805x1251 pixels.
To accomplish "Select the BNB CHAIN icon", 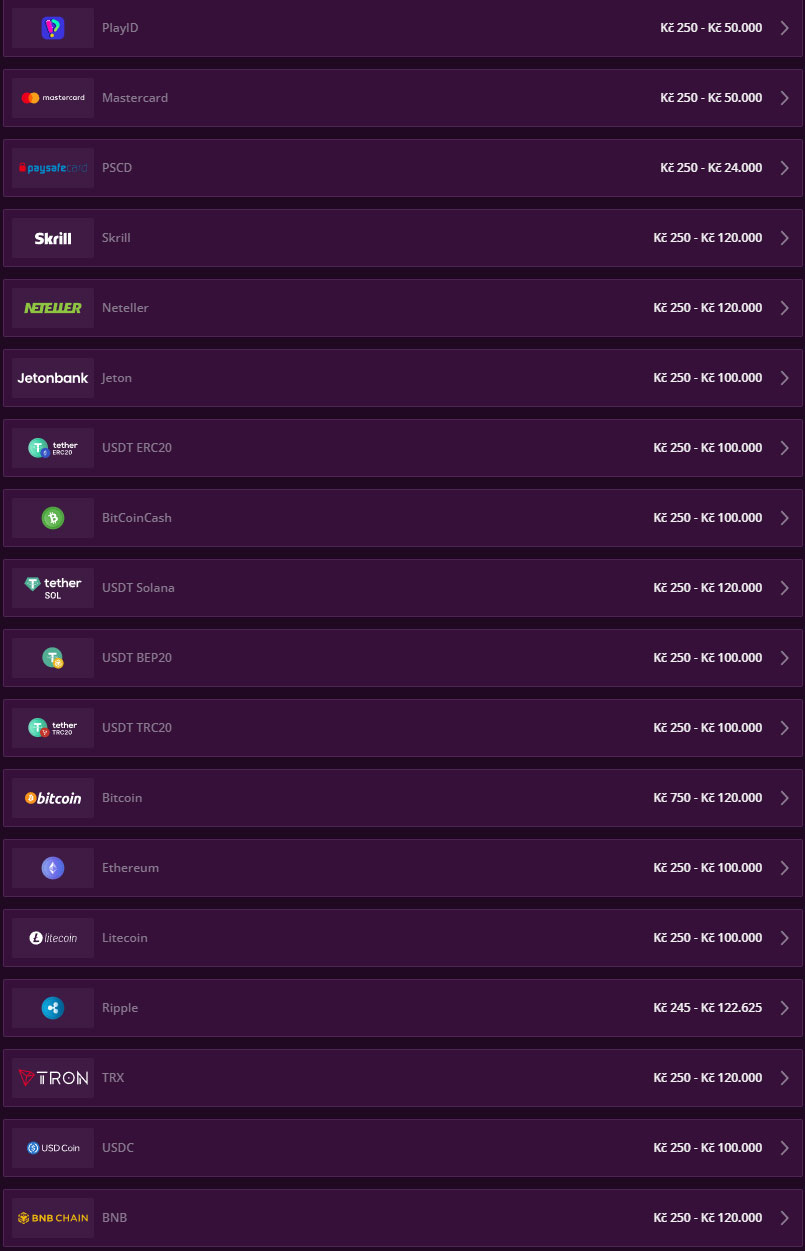I will (52, 1217).
